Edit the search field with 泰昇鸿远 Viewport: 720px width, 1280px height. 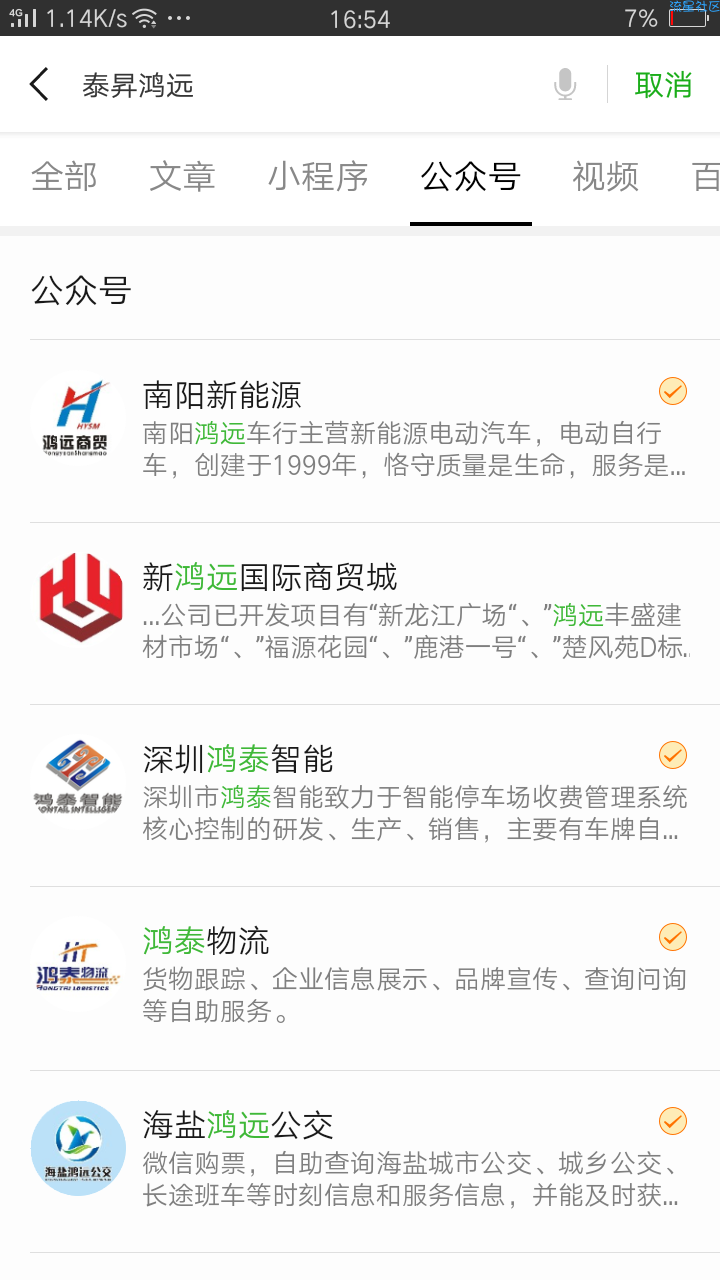pyautogui.click(x=310, y=85)
